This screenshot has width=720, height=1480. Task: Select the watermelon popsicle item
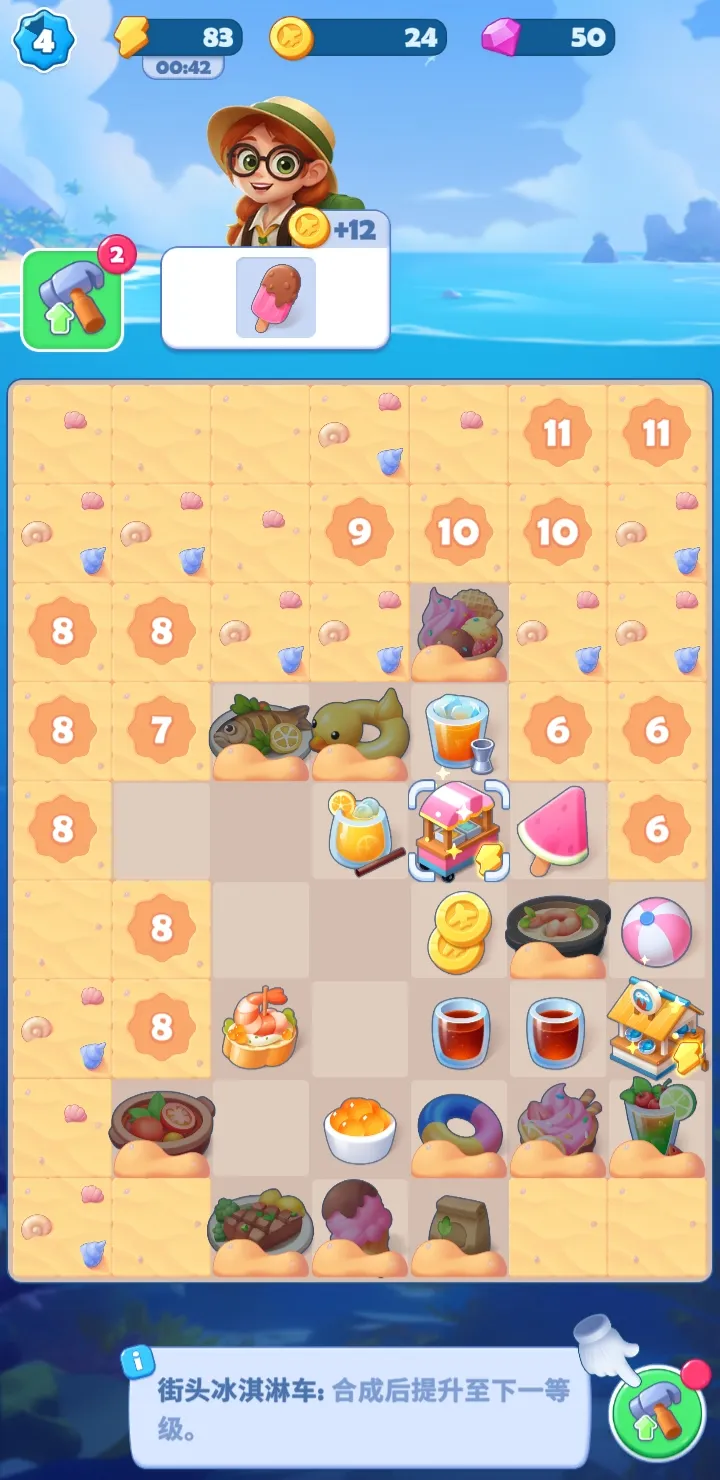click(x=557, y=828)
